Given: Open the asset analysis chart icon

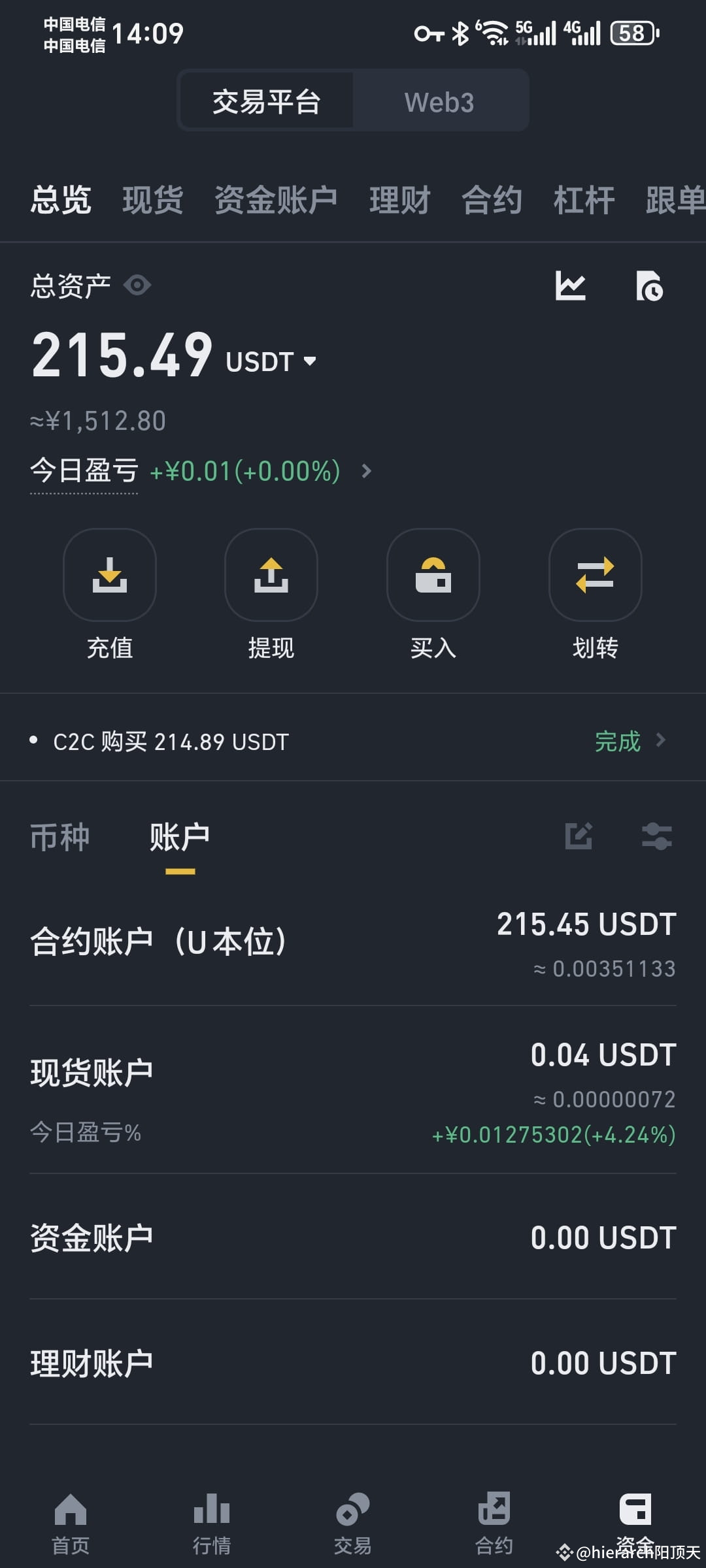Looking at the screenshot, I should point(570,286).
